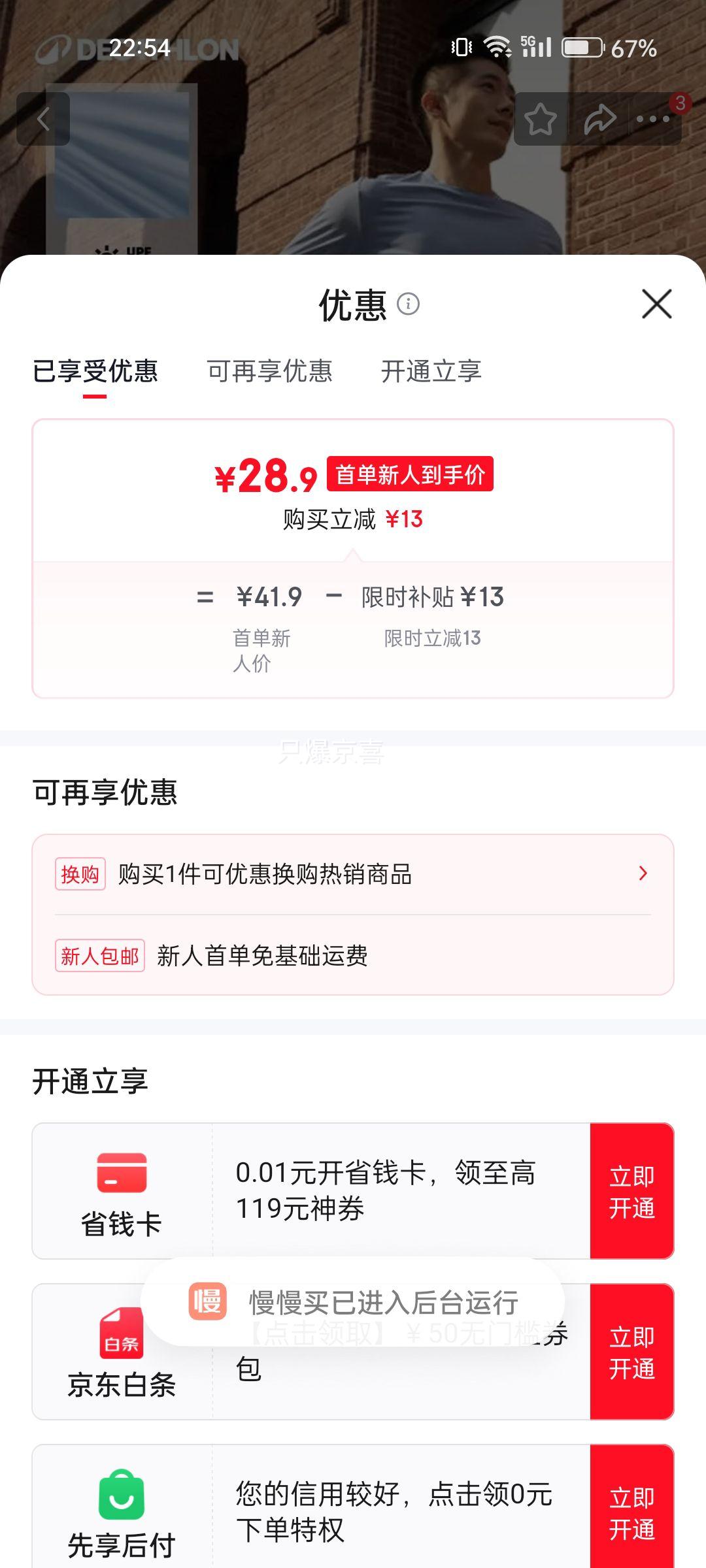Tap the info icon next to 优惠 title
This screenshot has height=1568, width=706.
click(x=410, y=304)
